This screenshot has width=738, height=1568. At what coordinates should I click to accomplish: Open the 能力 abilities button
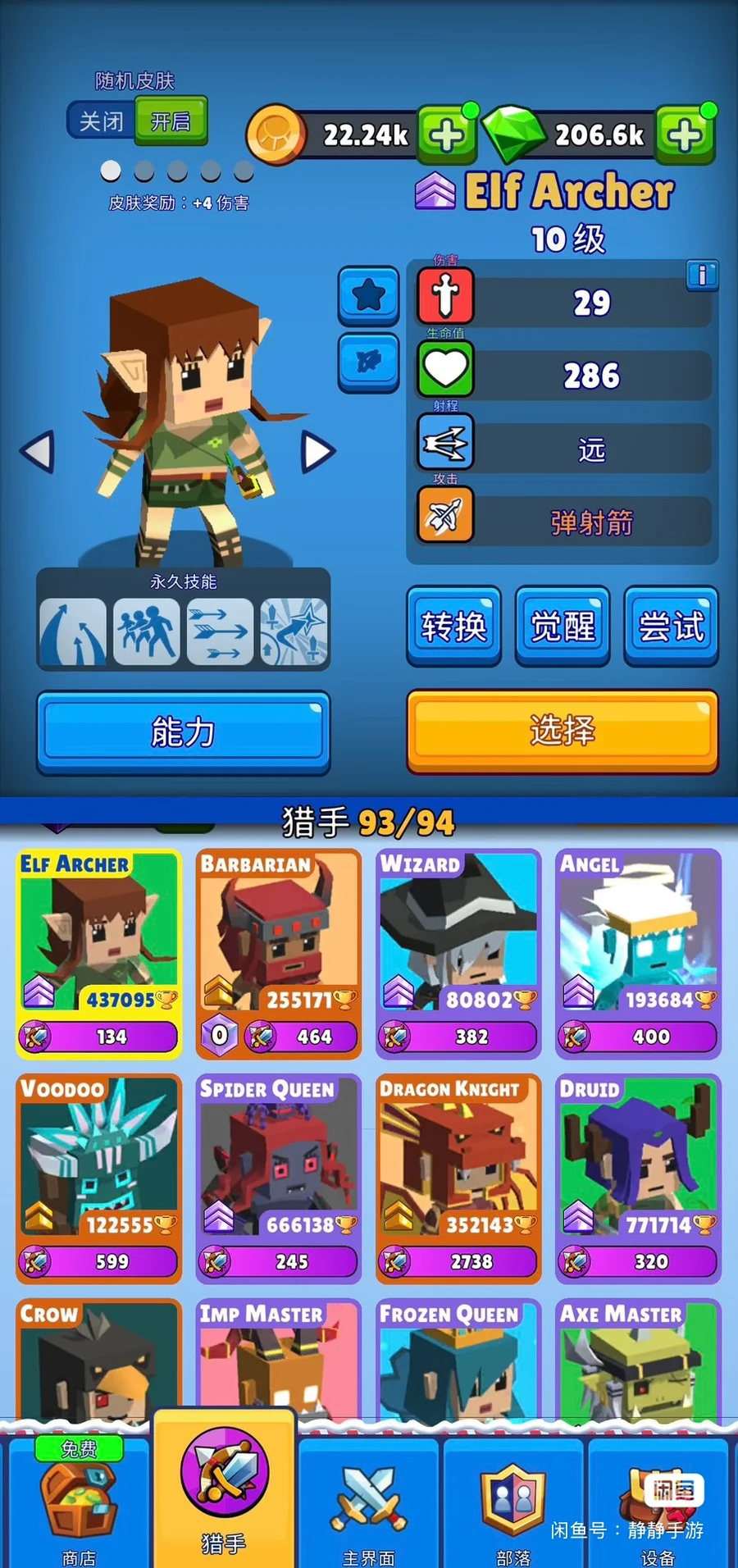click(x=183, y=732)
